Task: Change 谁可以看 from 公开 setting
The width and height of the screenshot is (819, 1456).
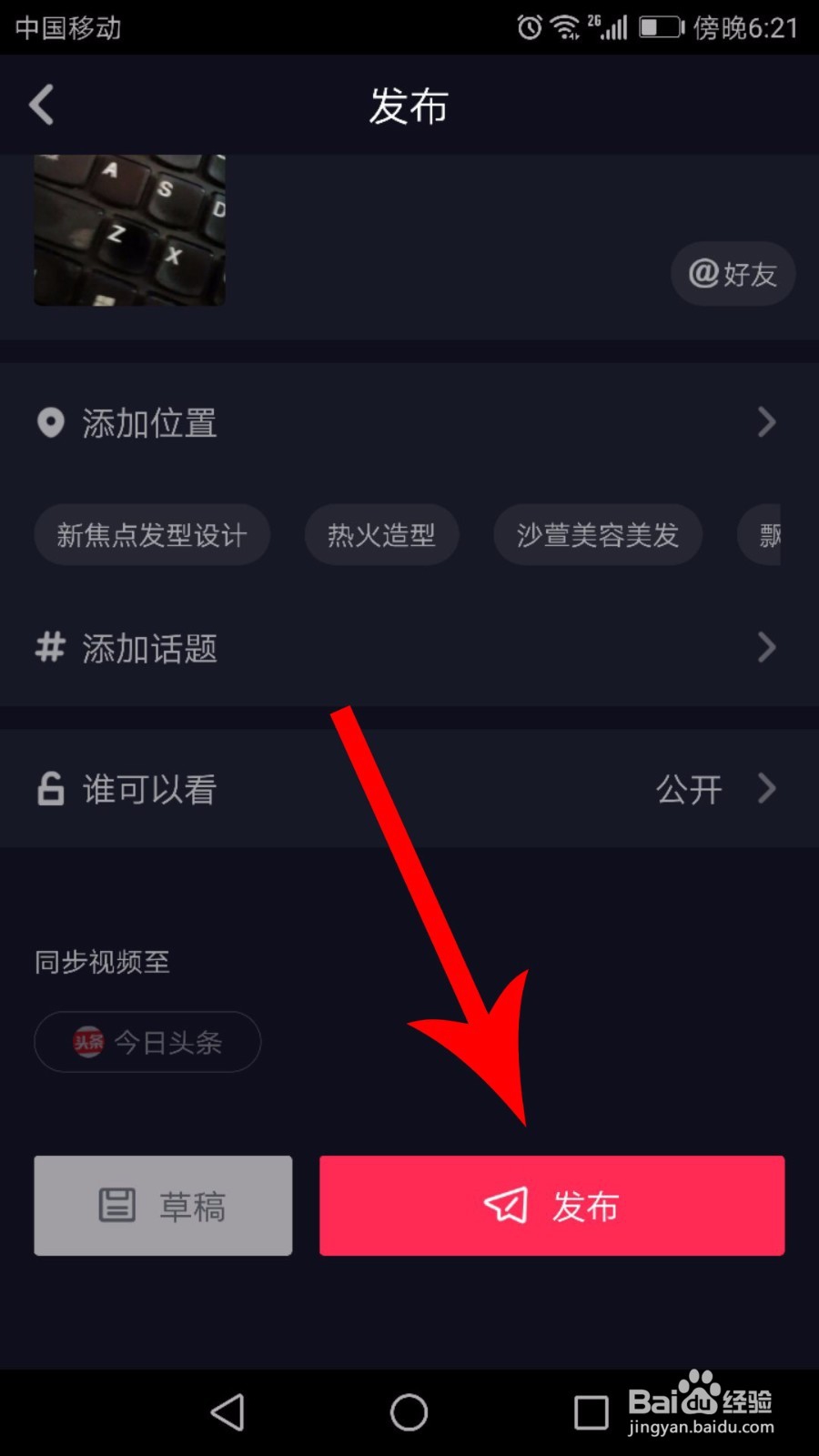Action: (x=689, y=789)
